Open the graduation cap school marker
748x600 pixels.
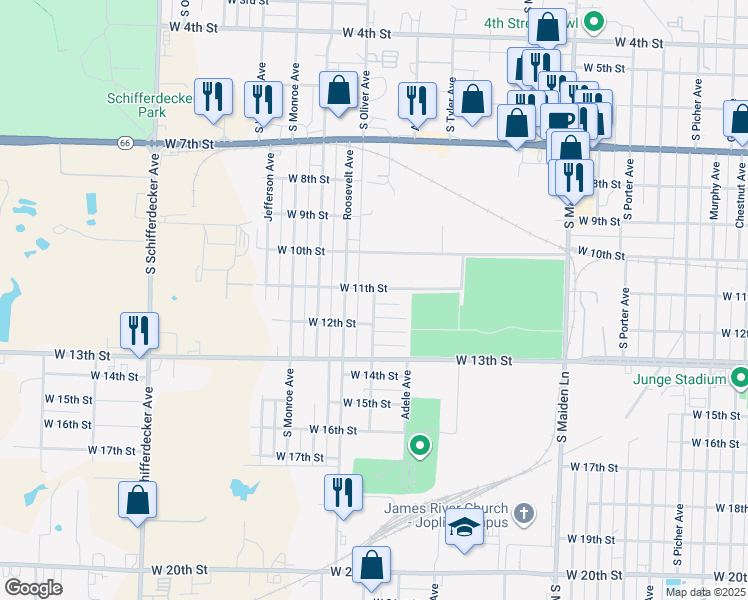pos(464,528)
